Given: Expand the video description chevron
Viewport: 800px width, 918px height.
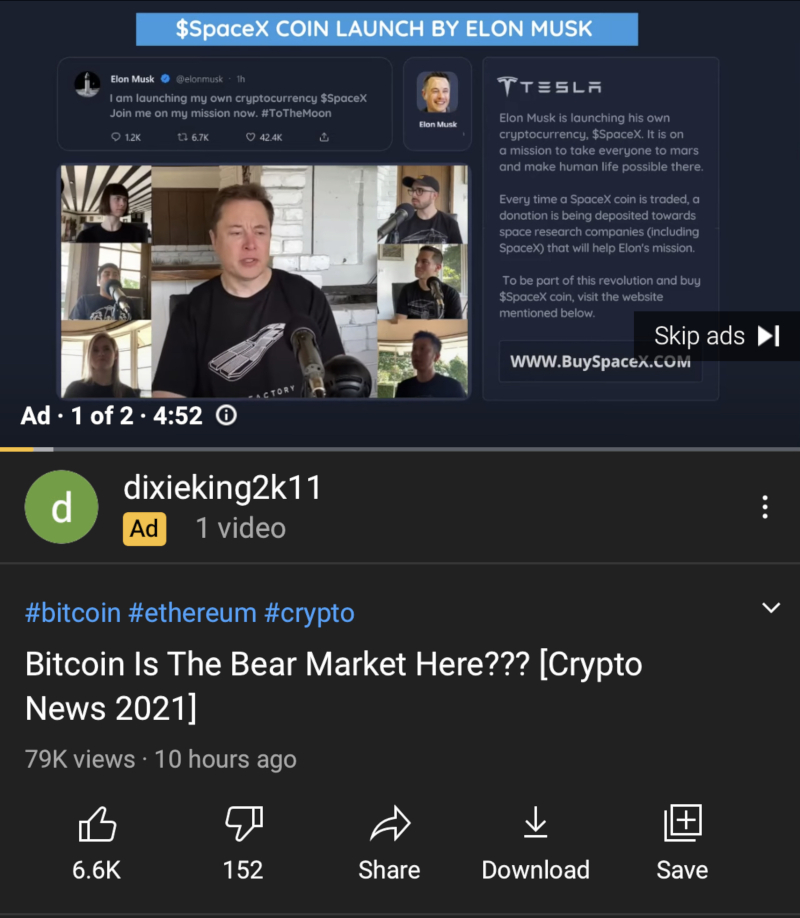Looking at the screenshot, I should [x=771, y=608].
